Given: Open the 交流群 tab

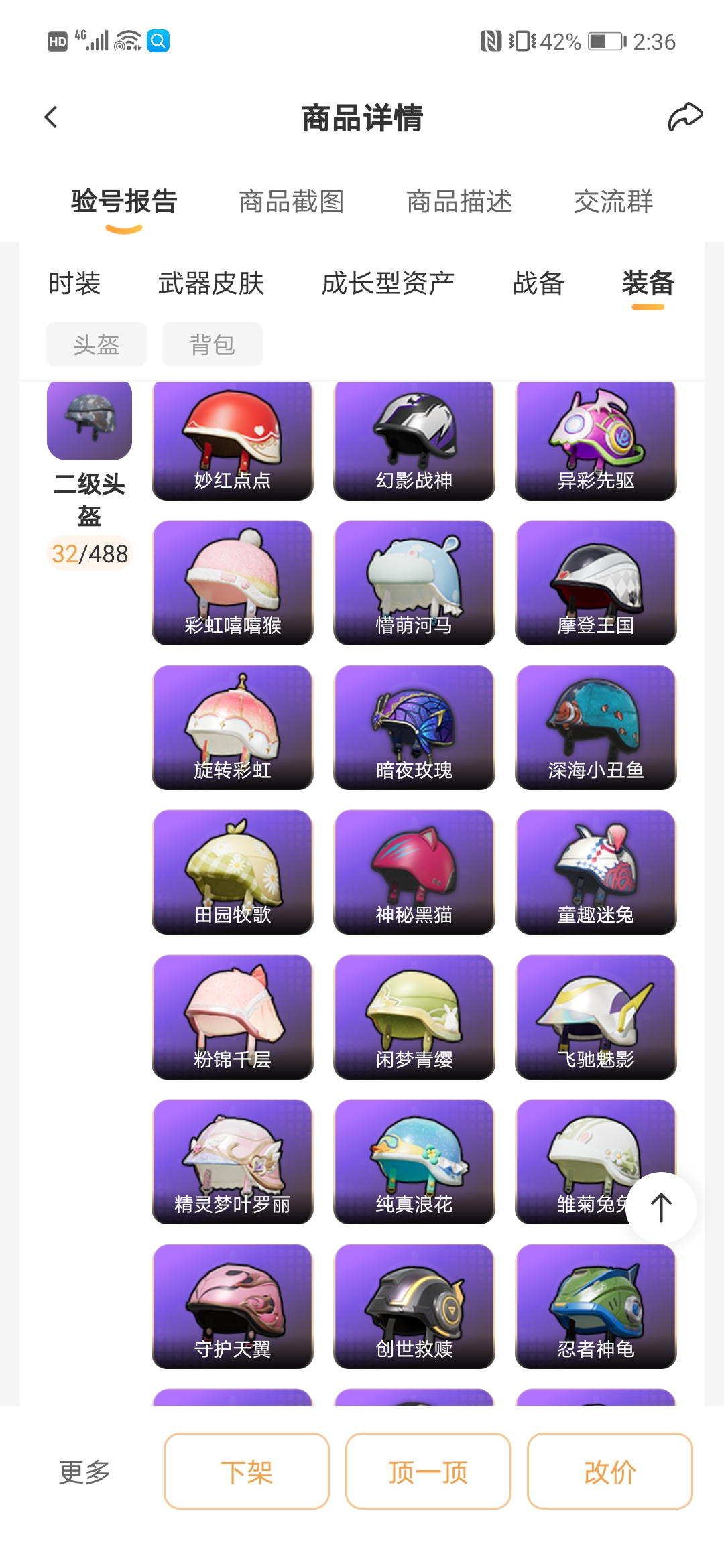Looking at the screenshot, I should coord(613,202).
